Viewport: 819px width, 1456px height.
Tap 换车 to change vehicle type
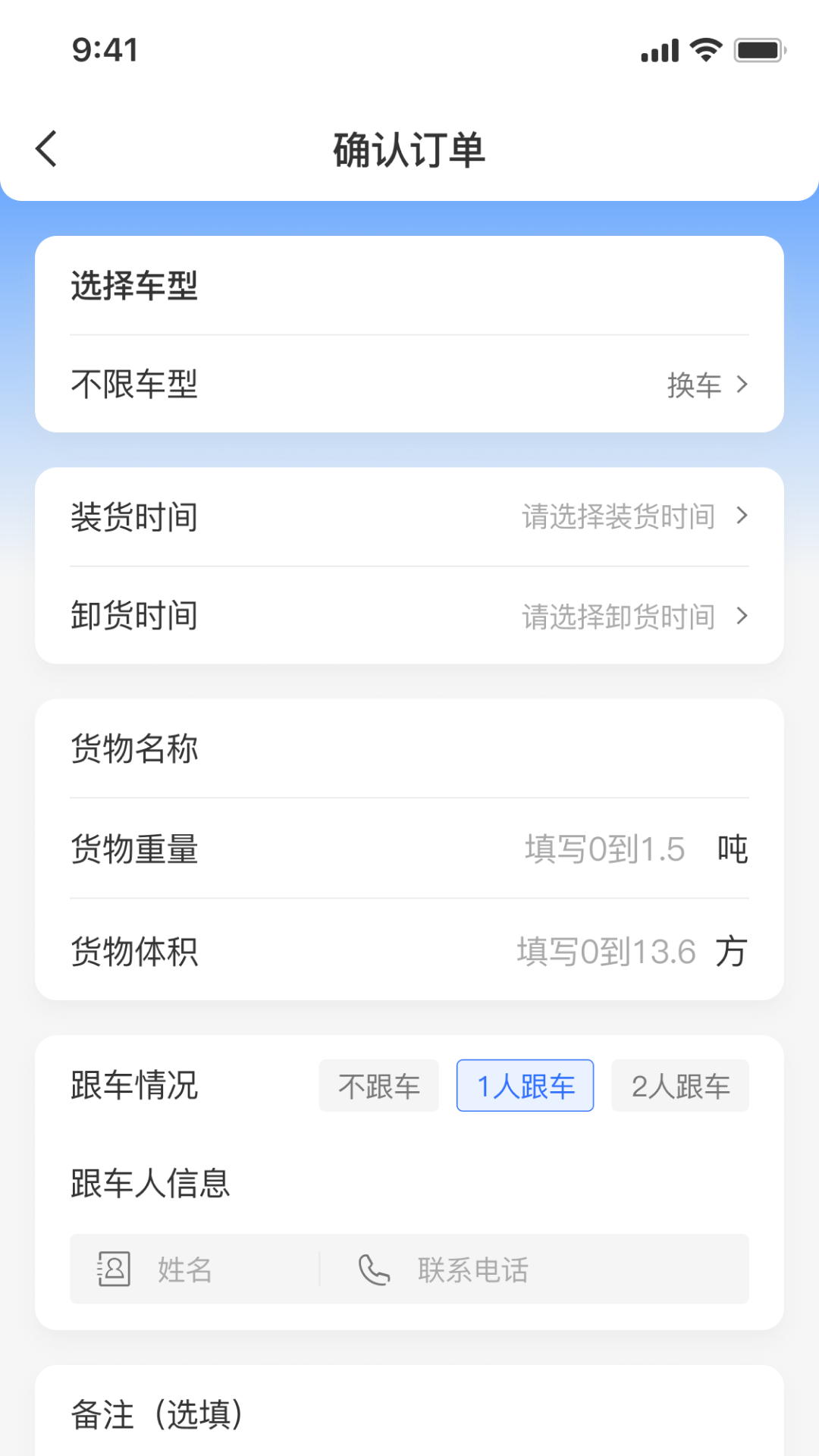[x=708, y=385]
